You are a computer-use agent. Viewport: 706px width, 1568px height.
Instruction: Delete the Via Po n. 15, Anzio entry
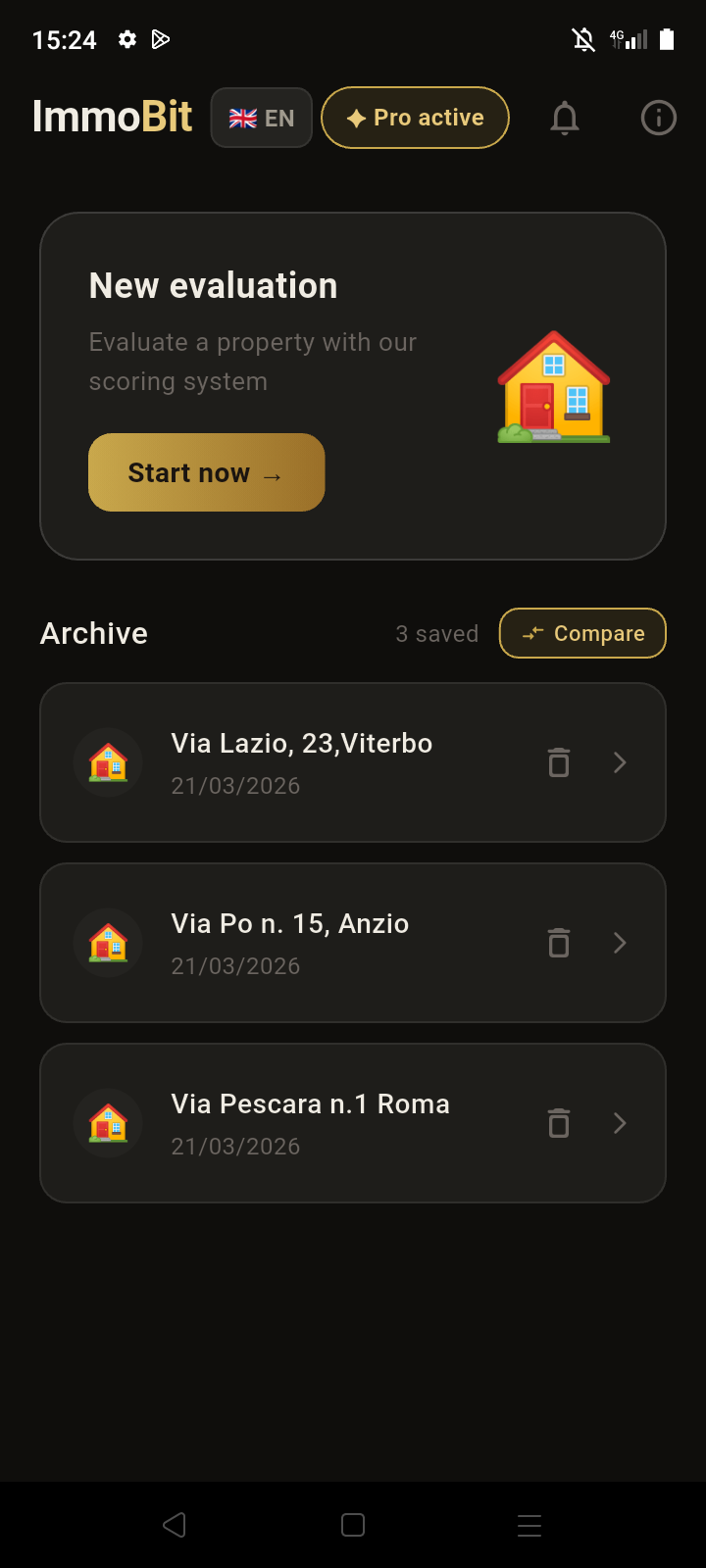pos(559,943)
